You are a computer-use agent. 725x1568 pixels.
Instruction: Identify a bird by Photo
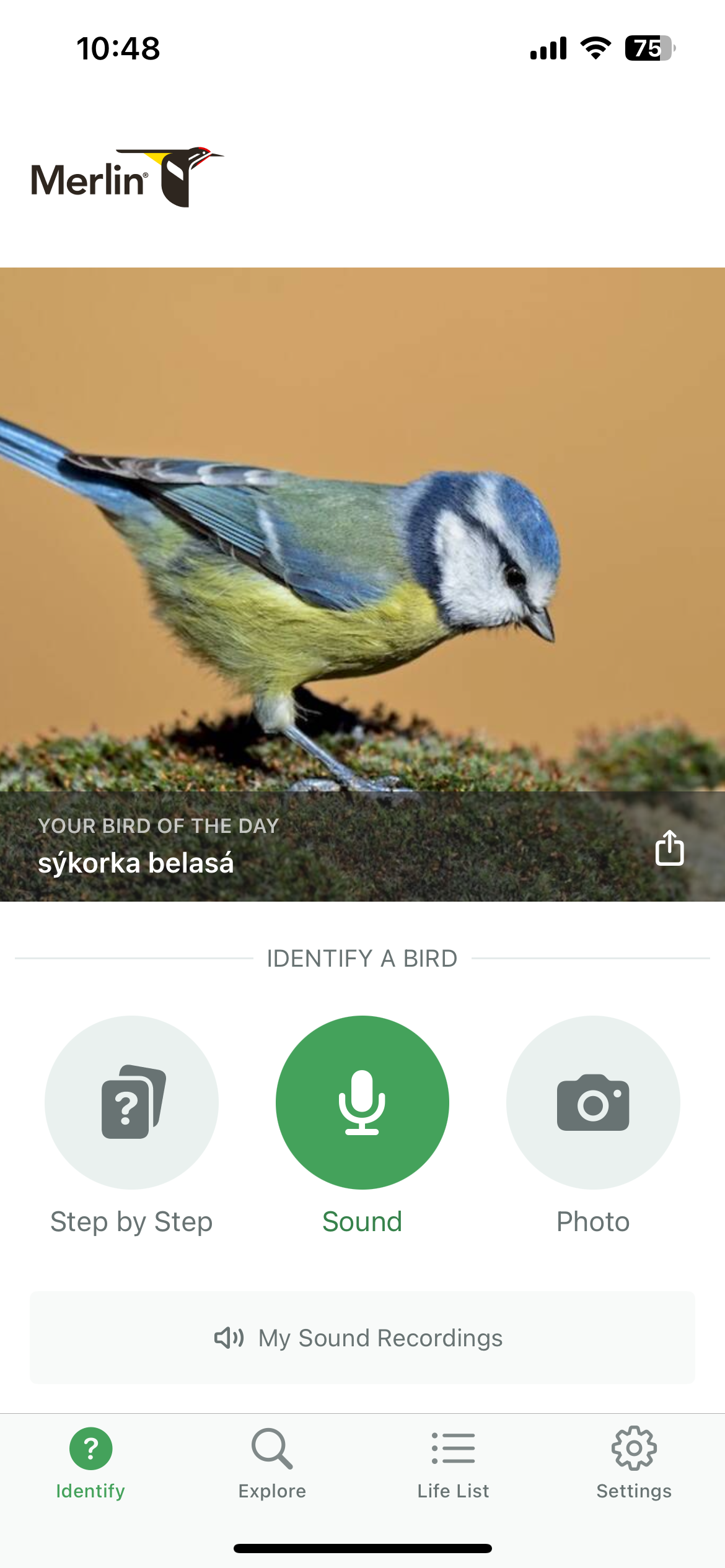[593, 1102]
